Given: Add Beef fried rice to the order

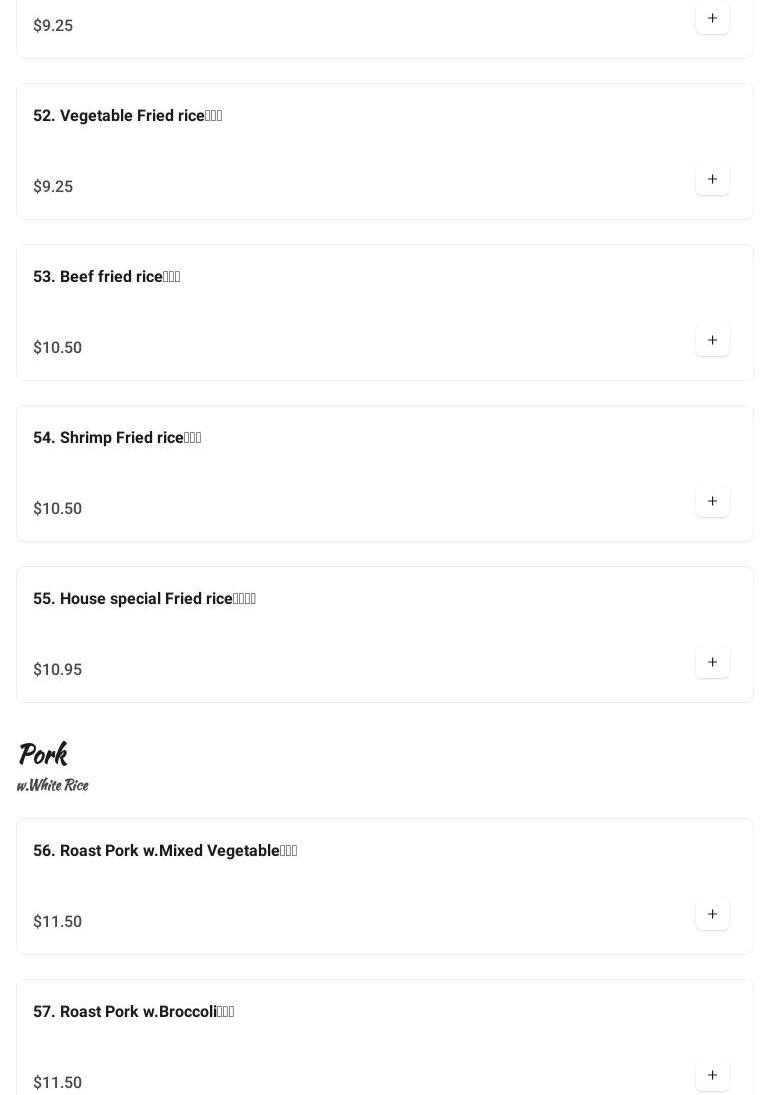Looking at the screenshot, I should click(712, 341).
